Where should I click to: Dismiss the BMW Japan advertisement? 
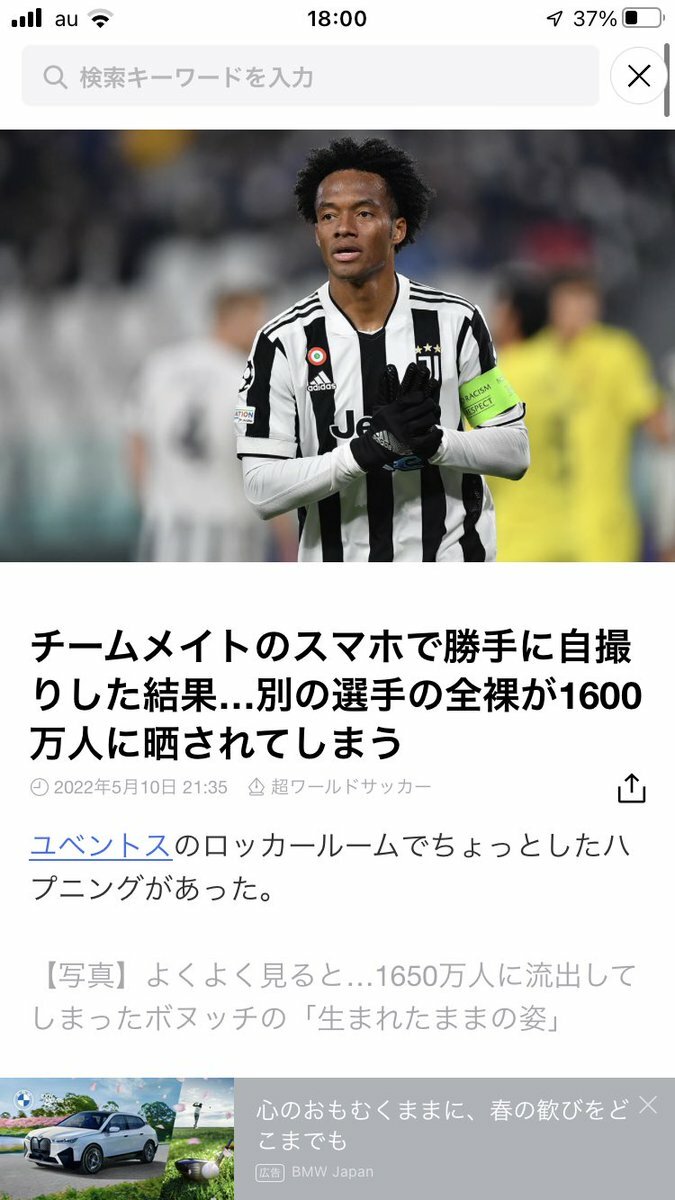point(648,1104)
